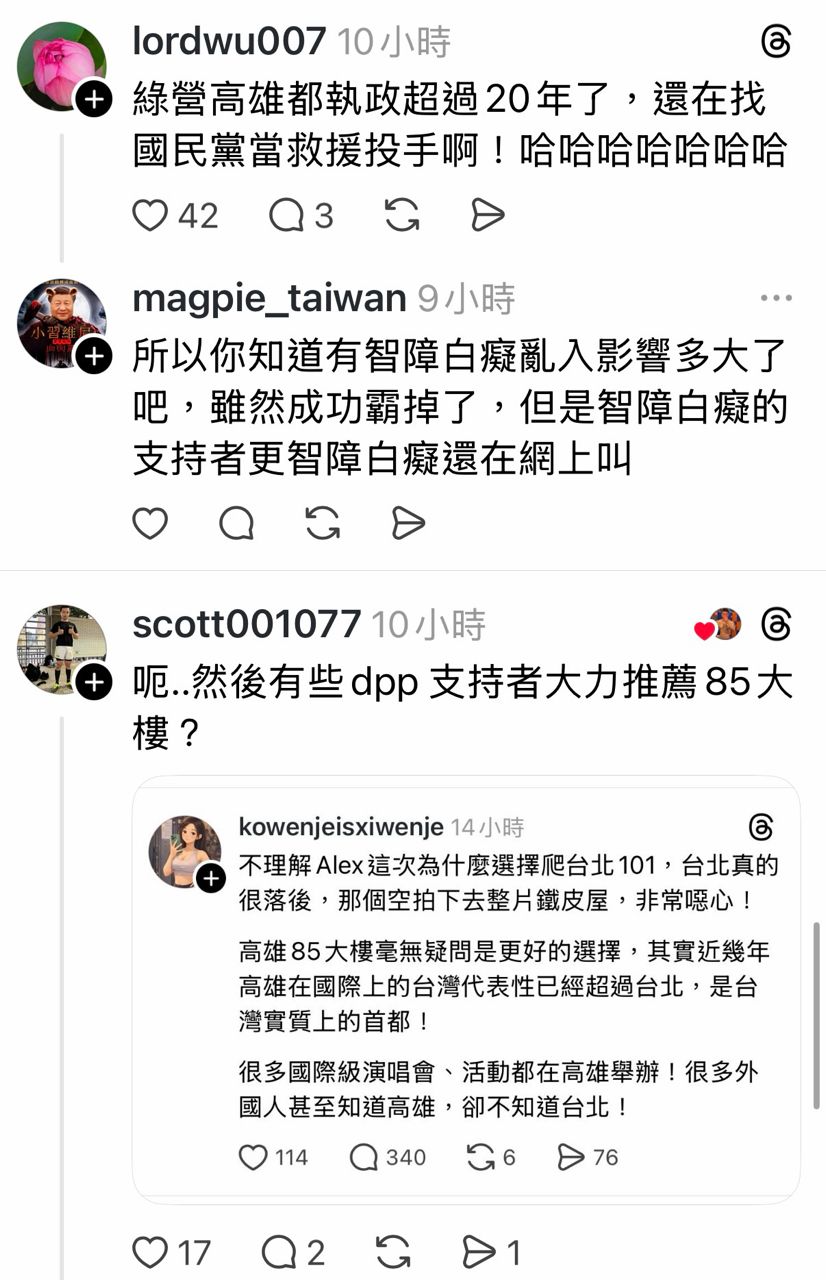The height and width of the screenshot is (1280, 826).
Task: Open scott001077's username profile link
Action: pyautogui.click(x=246, y=624)
